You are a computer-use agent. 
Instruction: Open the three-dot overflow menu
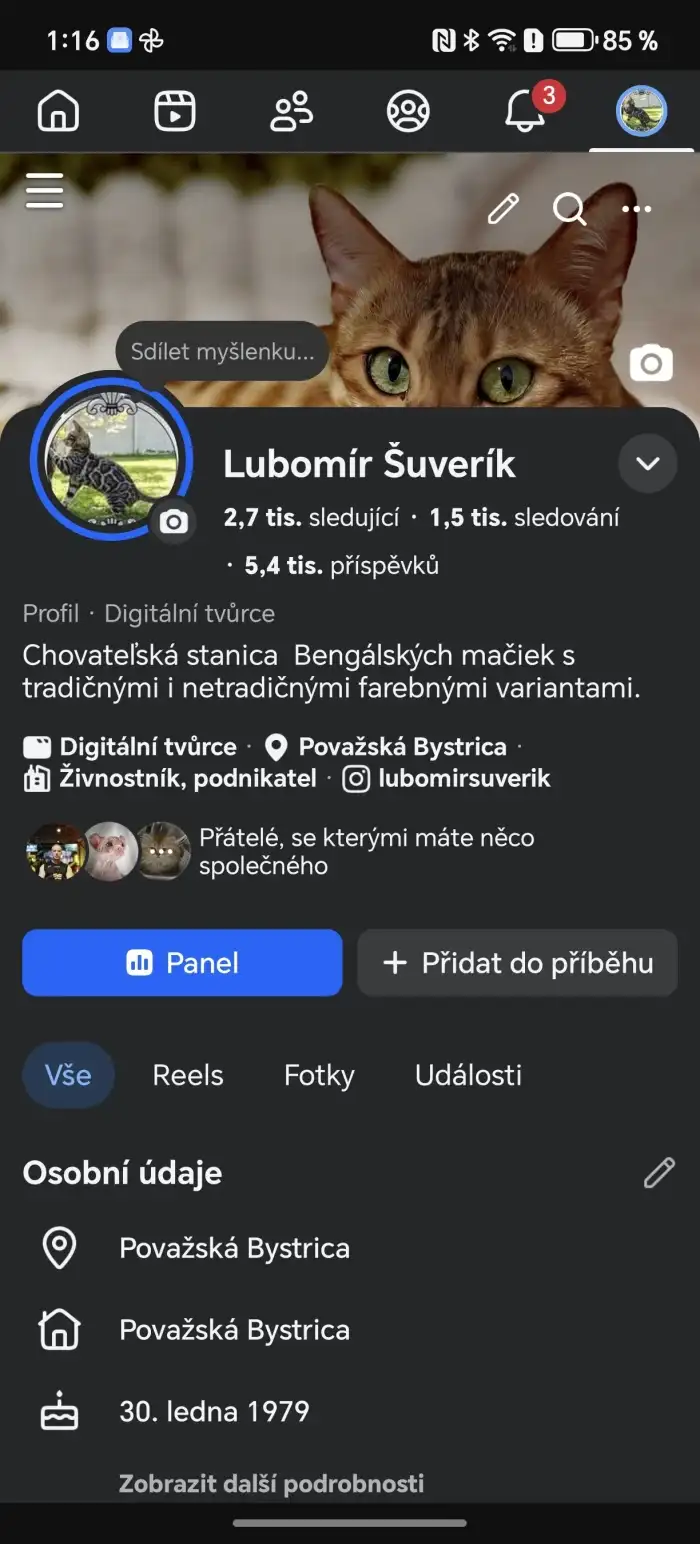(636, 209)
